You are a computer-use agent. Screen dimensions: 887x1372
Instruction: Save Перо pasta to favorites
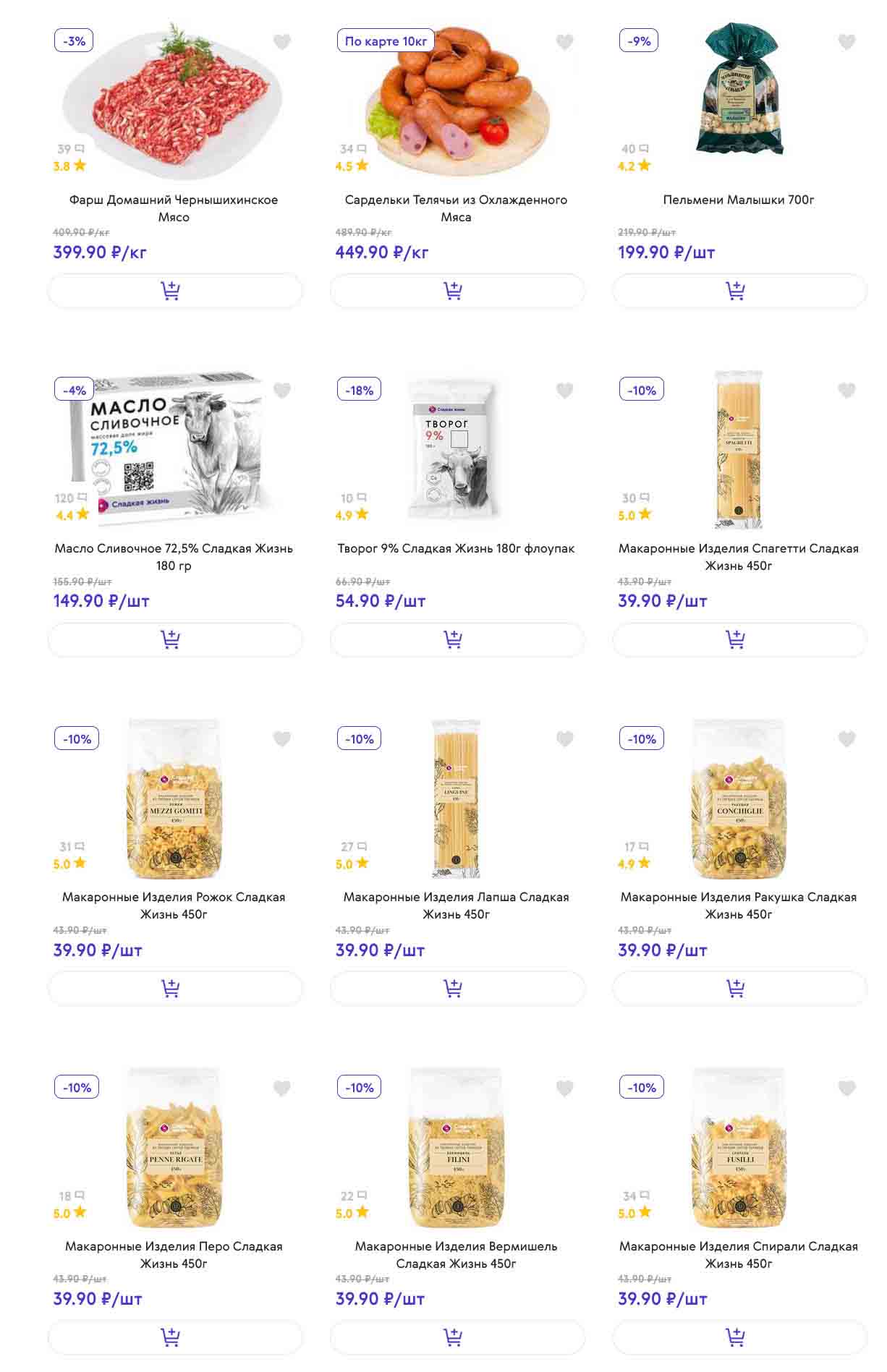pyautogui.click(x=281, y=1088)
